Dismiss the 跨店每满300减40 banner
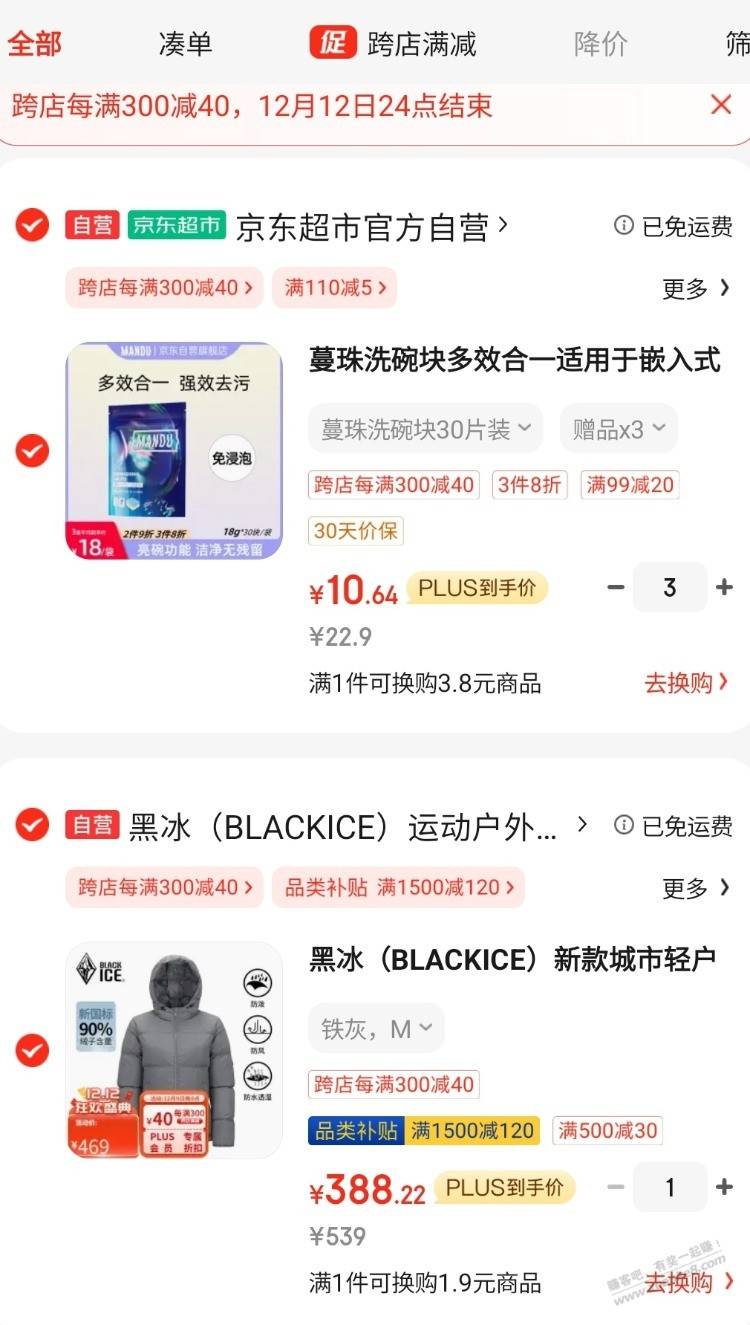This screenshot has height=1325, width=750. coord(721,104)
